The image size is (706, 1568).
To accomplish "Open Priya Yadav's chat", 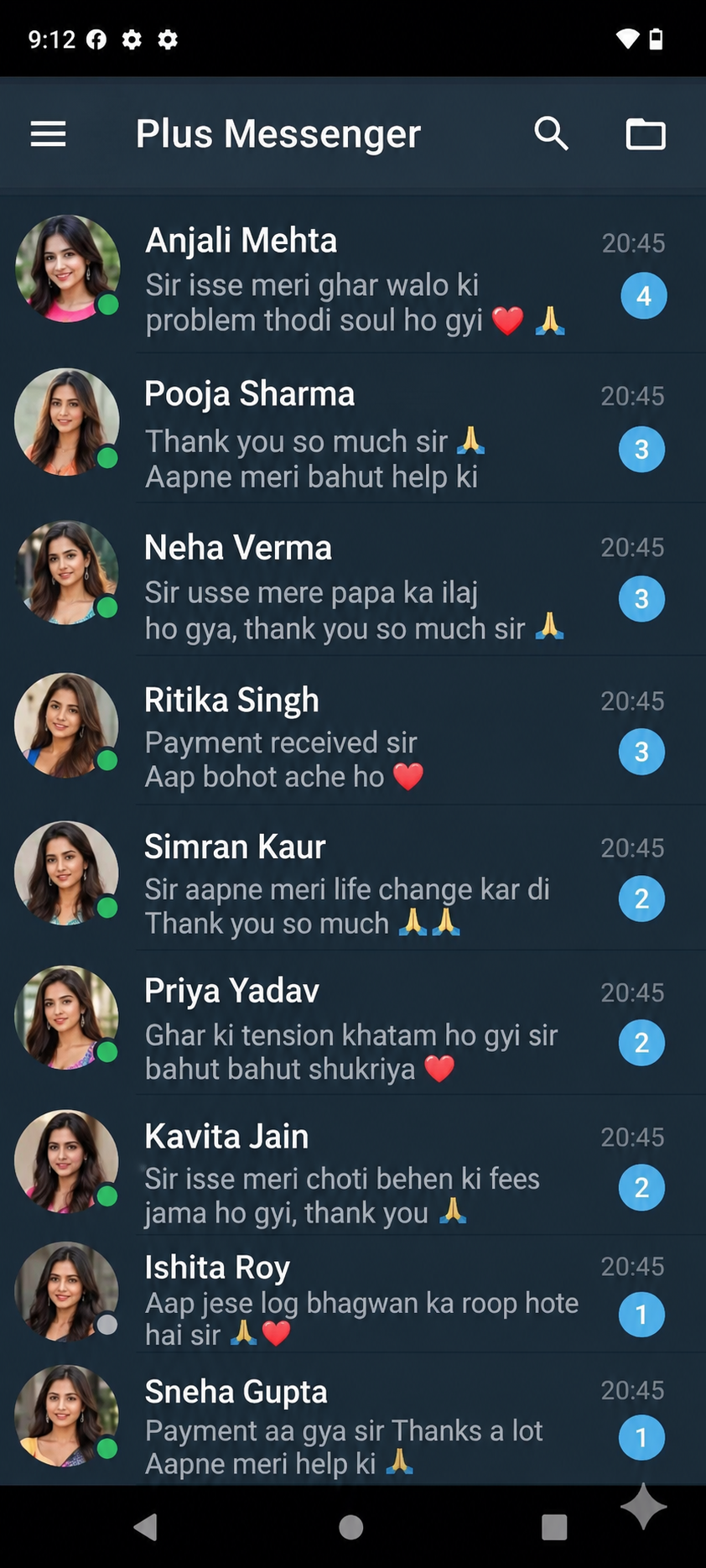I will click(353, 1023).
